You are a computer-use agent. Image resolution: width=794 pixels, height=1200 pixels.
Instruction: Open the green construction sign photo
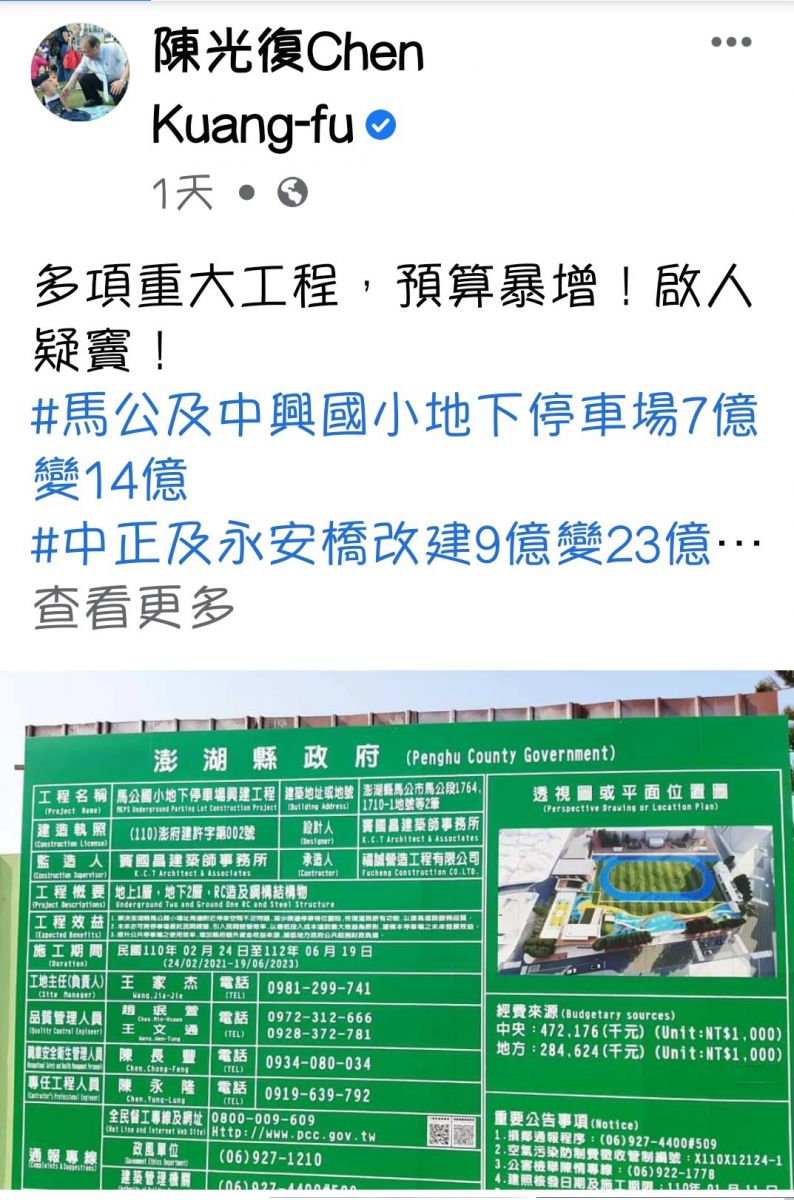[x=397, y=935]
